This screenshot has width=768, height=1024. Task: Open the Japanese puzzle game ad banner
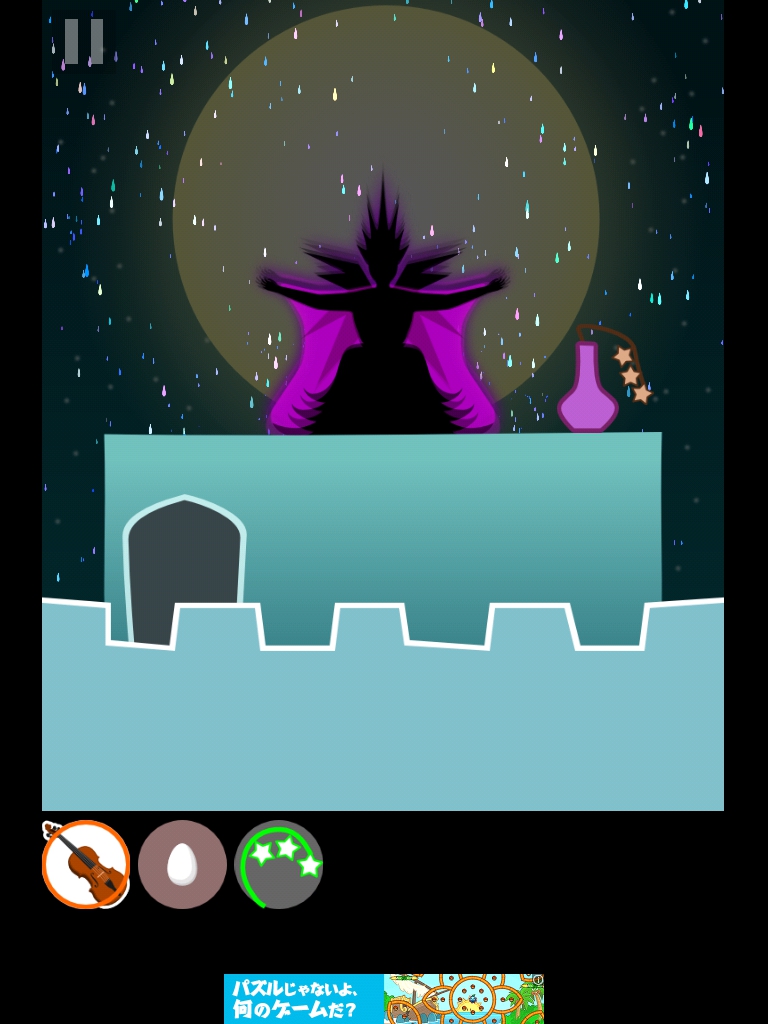click(383, 998)
